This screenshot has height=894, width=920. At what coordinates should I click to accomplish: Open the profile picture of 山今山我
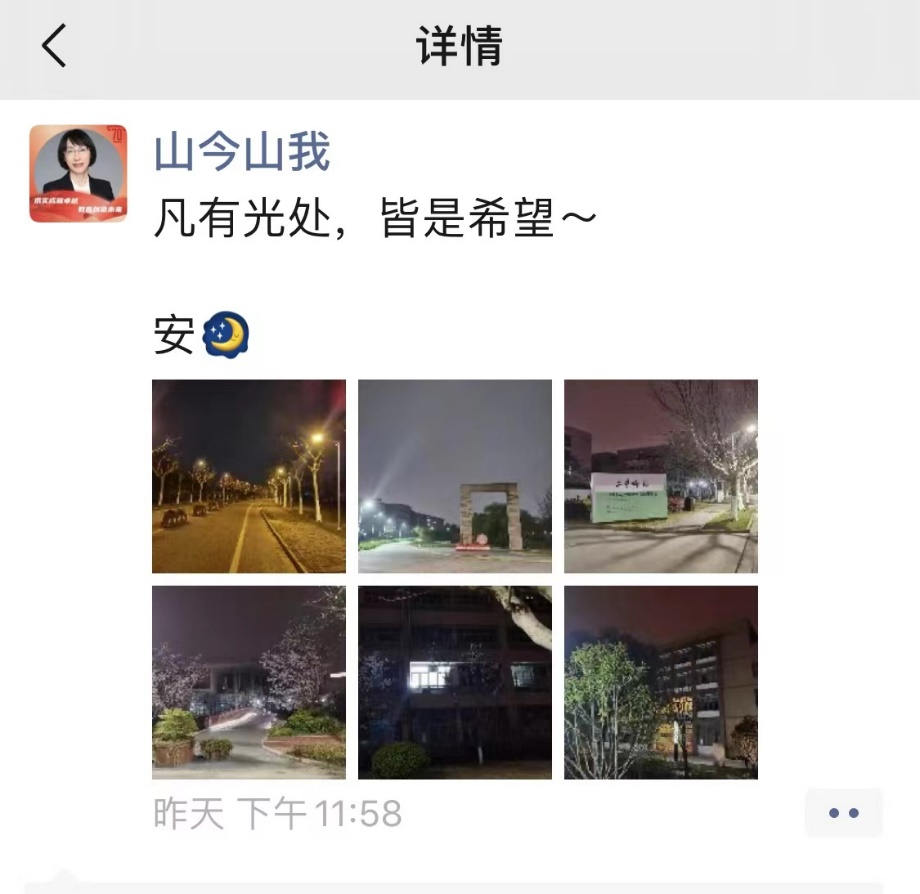point(78,173)
